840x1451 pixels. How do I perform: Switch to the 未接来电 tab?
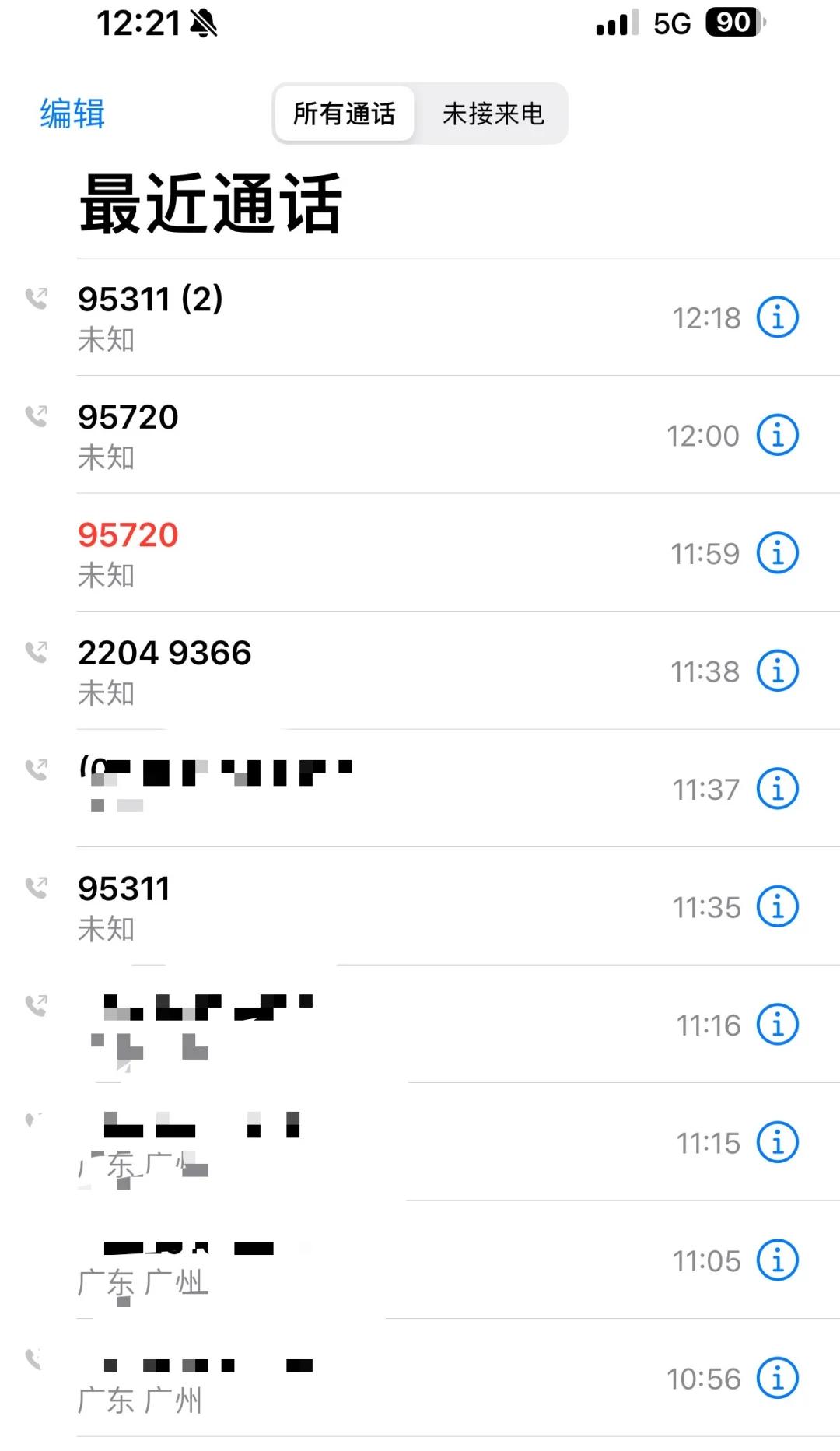pos(493,114)
